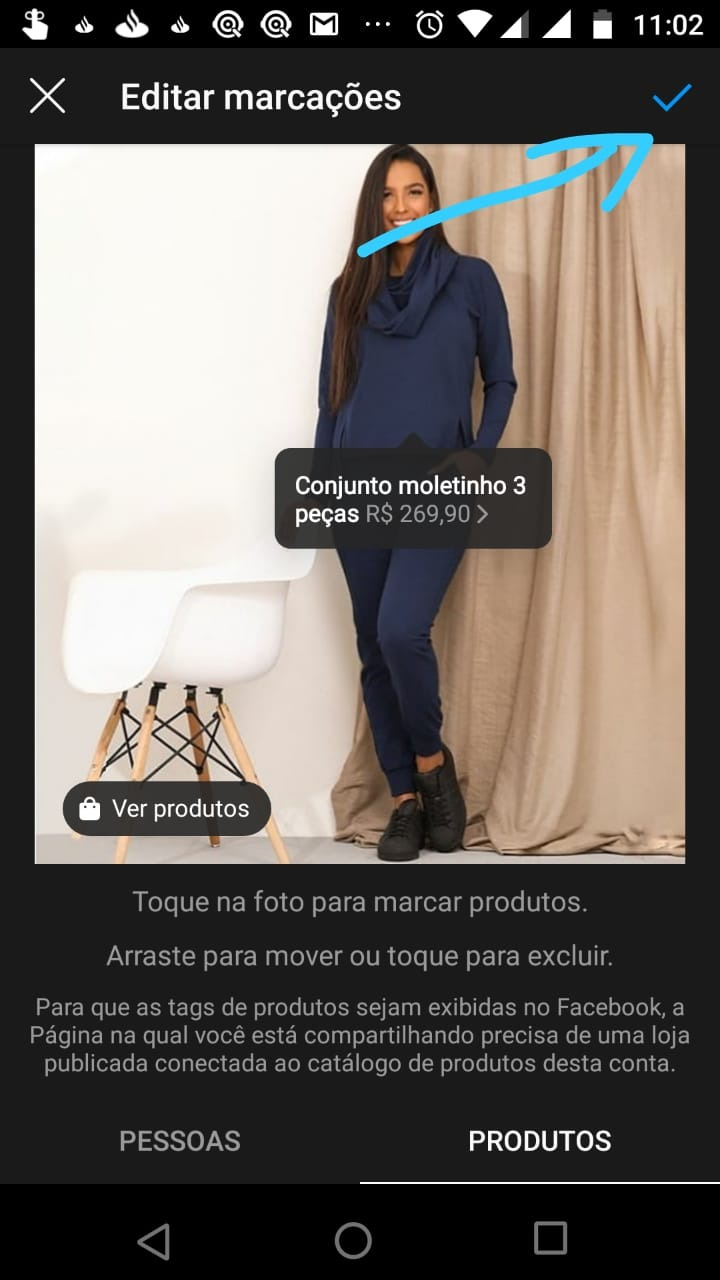Confirm tags with the blue checkmark
Viewport: 720px width, 1280px height.
point(672,97)
